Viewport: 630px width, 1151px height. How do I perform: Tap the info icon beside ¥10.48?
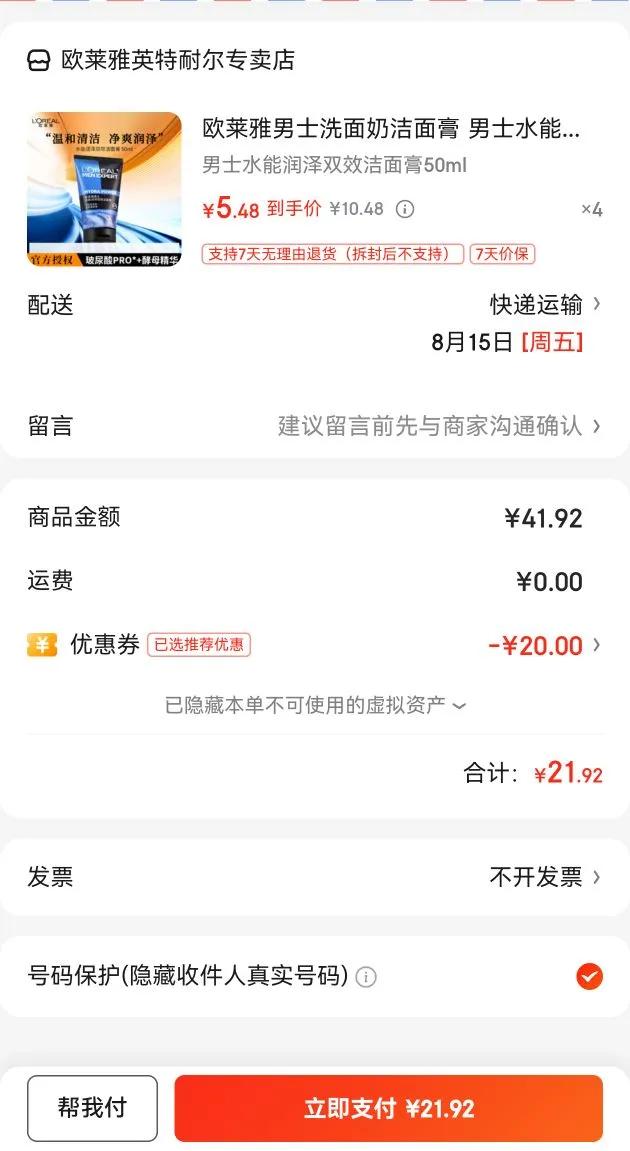click(x=404, y=209)
